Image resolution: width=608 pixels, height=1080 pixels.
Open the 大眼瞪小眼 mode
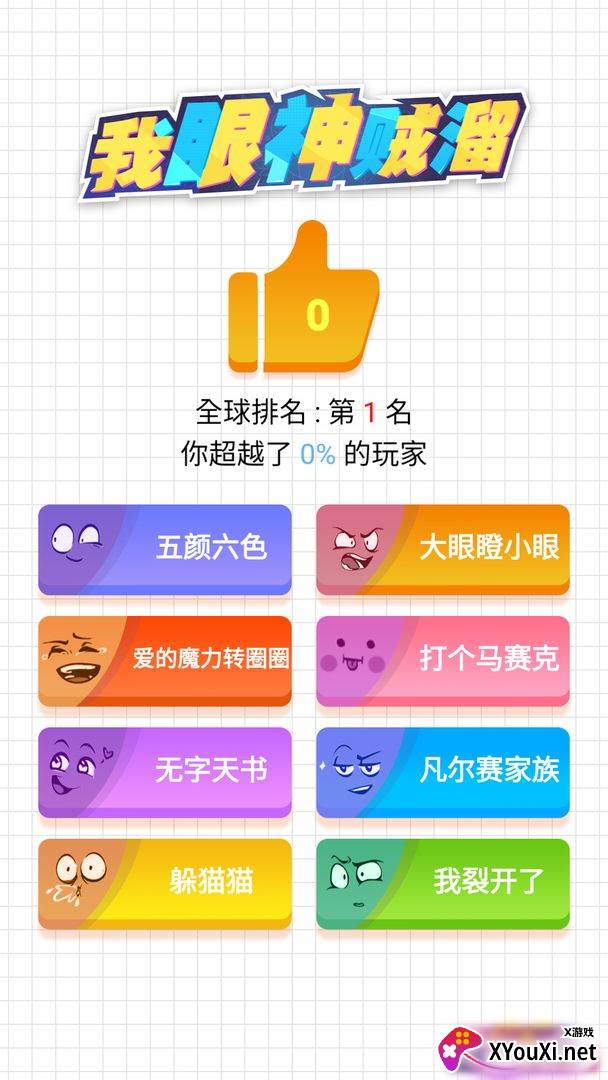click(x=443, y=549)
